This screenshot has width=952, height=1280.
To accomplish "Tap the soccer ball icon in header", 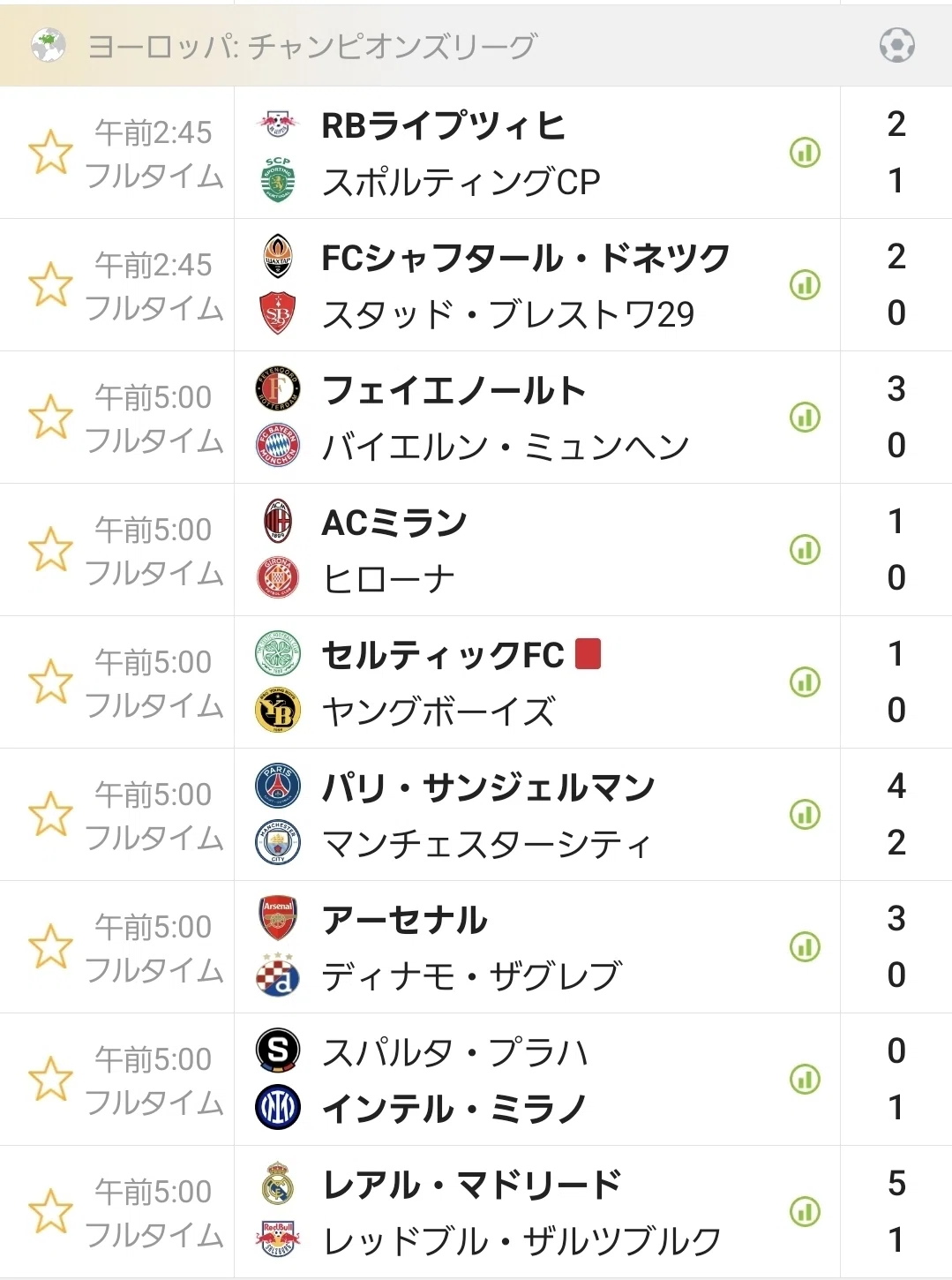I will click(x=896, y=45).
